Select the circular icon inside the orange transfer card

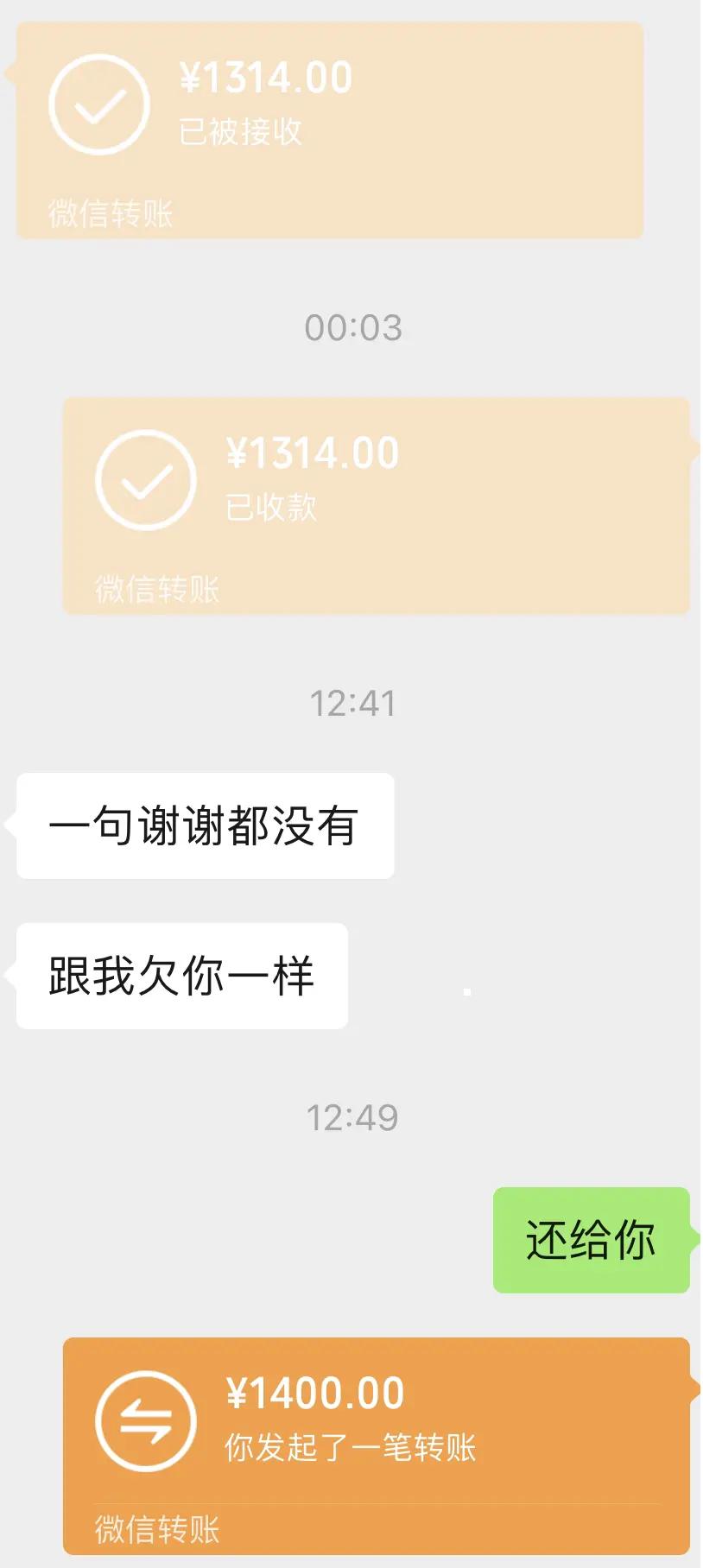coord(143,1420)
